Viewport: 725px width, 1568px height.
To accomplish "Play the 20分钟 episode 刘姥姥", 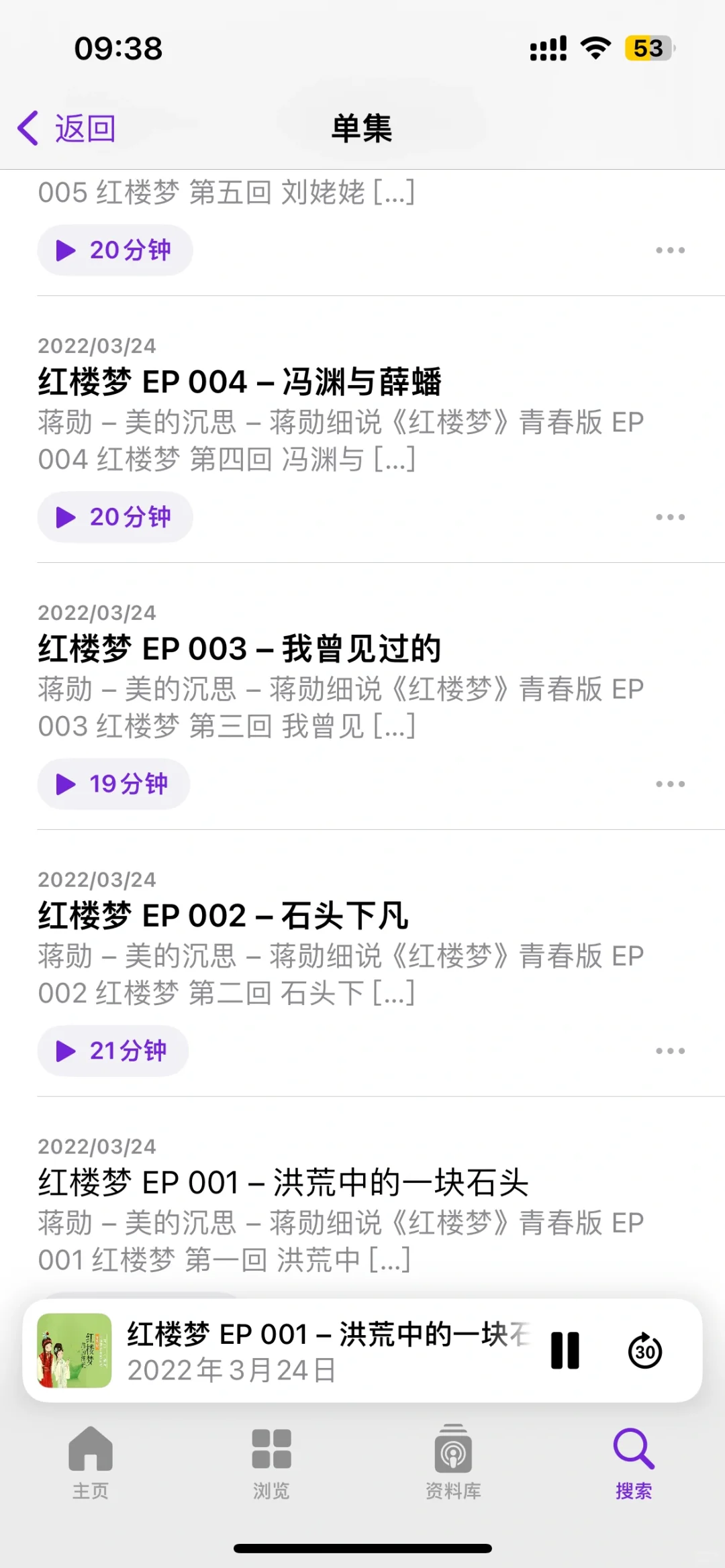I will 115,250.
